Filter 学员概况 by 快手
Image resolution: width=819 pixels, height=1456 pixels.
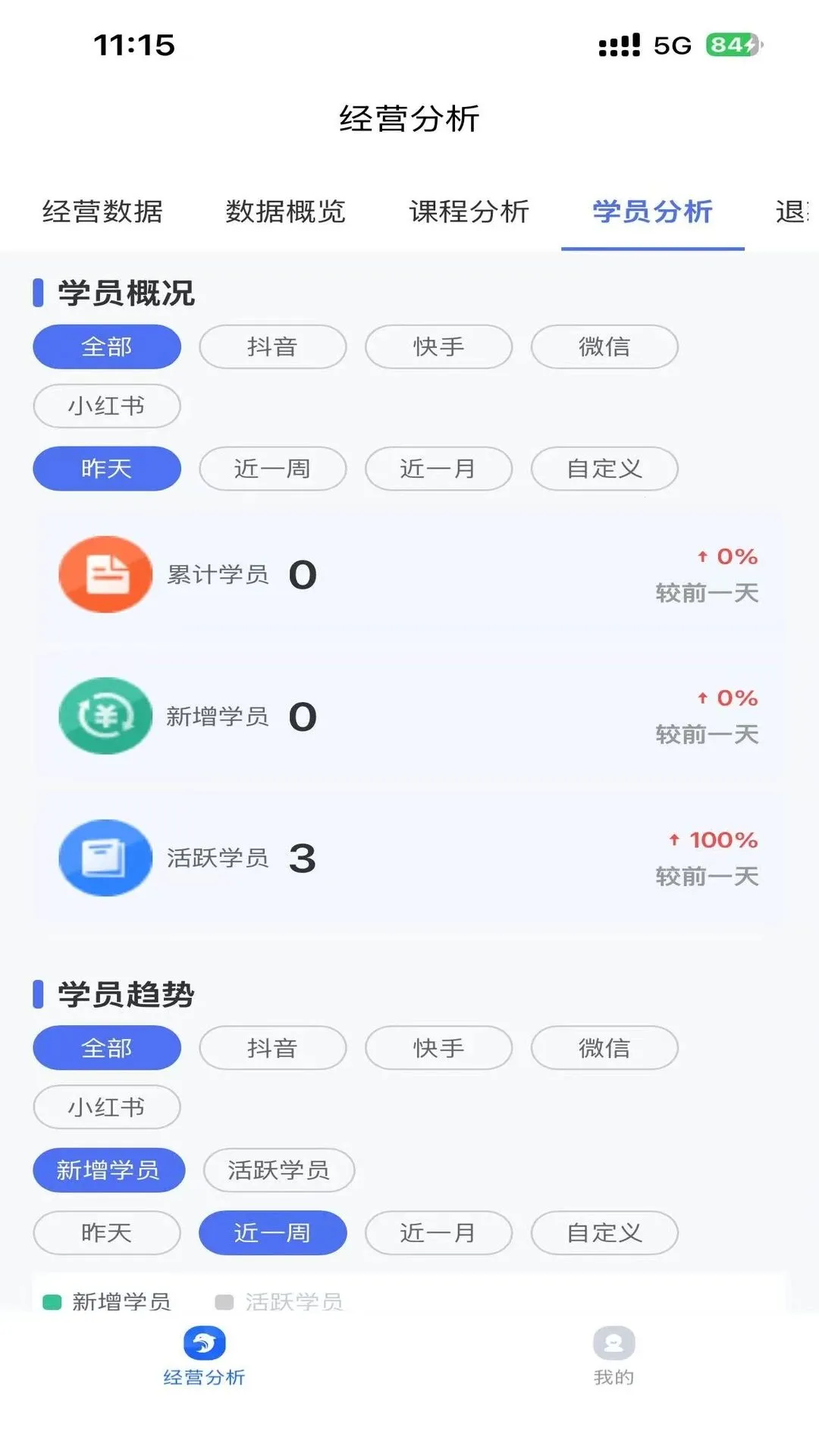438,347
